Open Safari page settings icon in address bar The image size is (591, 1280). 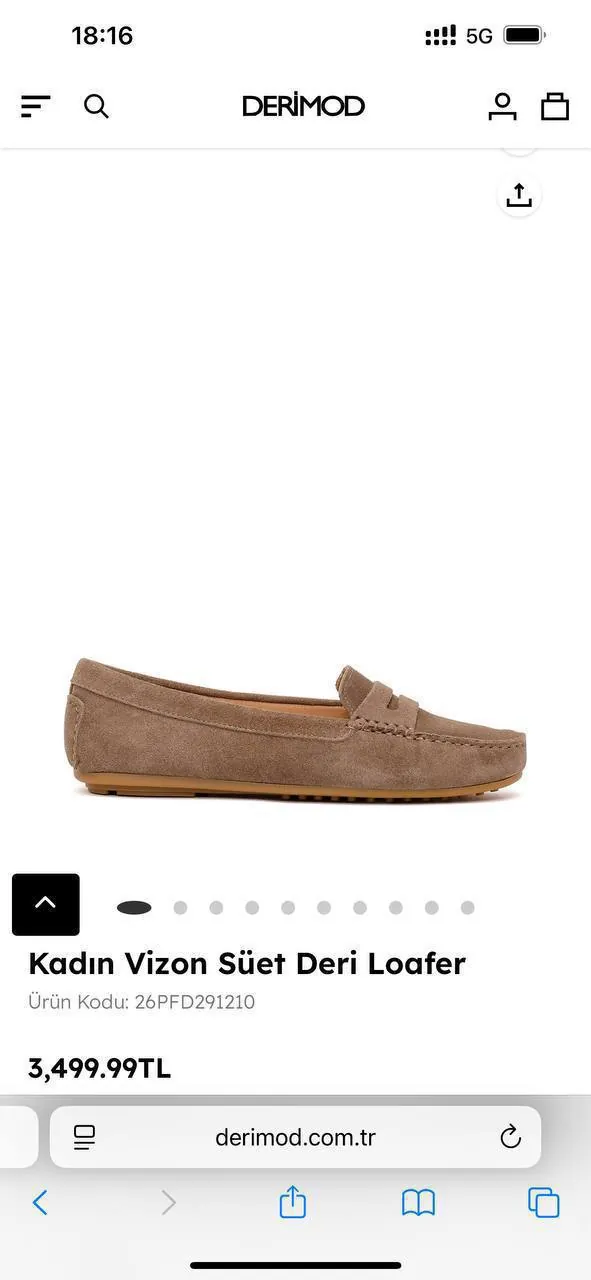(85, 1137)
